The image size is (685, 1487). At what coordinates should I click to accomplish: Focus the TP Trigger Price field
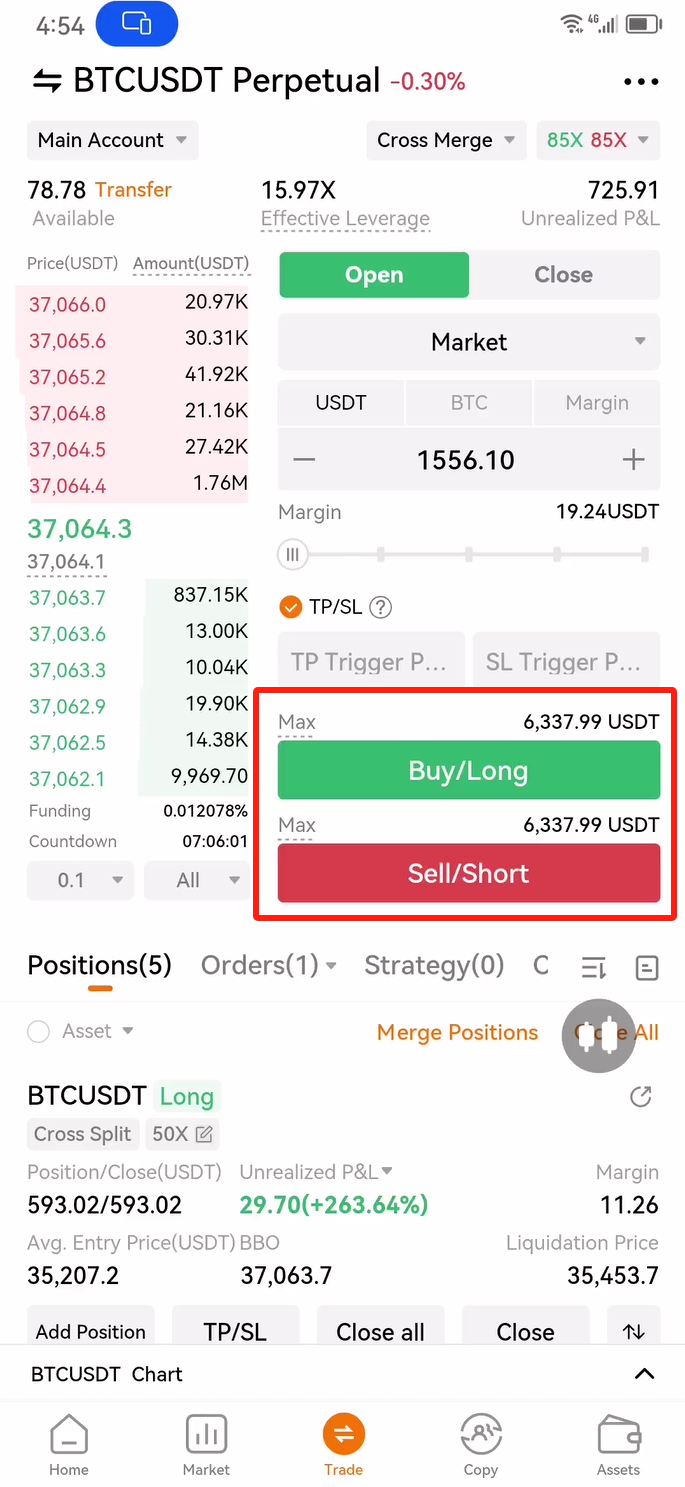pos(372,661)
